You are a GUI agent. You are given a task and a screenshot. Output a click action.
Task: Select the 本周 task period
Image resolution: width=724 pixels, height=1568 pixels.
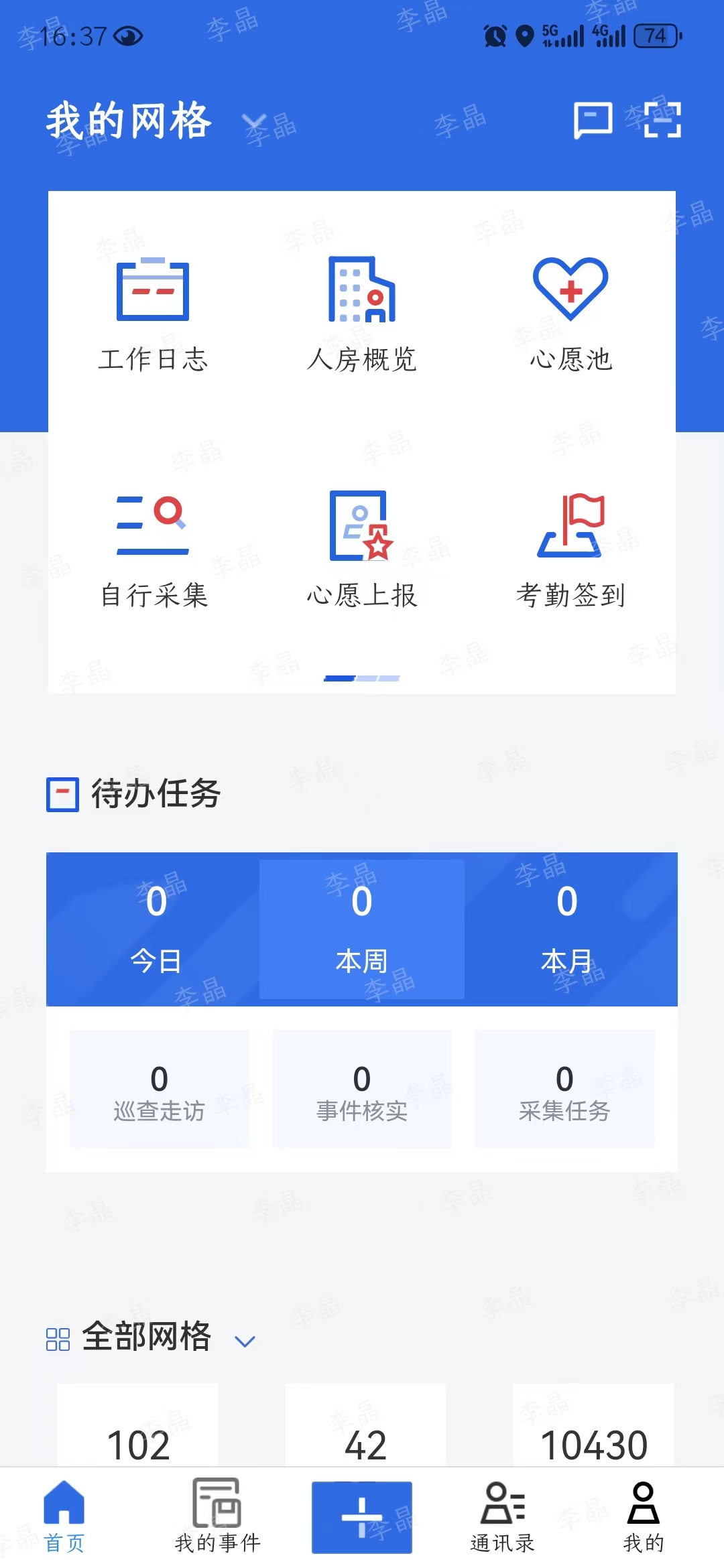362,929
